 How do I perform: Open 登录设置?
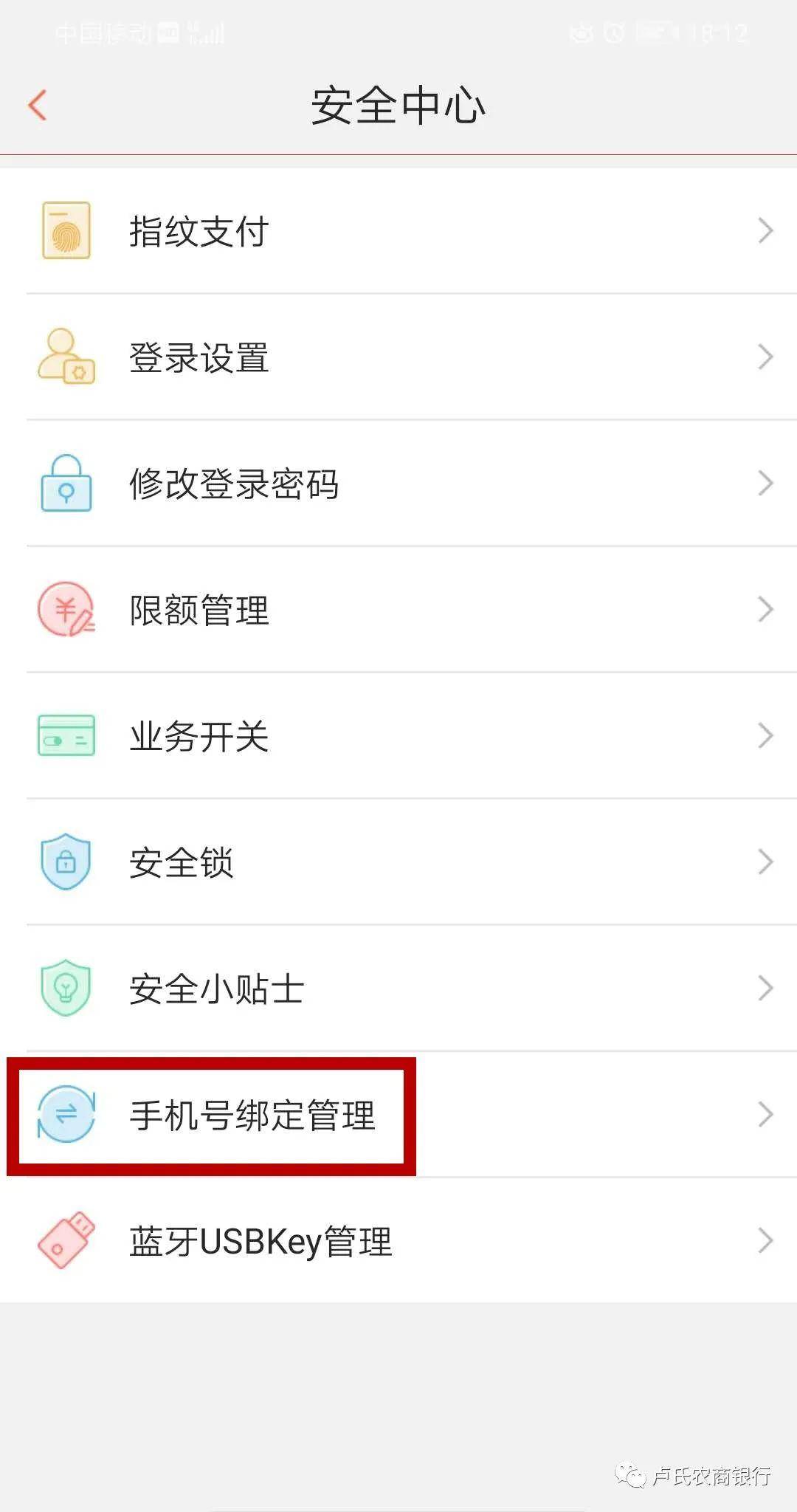(x=398, y=357)
